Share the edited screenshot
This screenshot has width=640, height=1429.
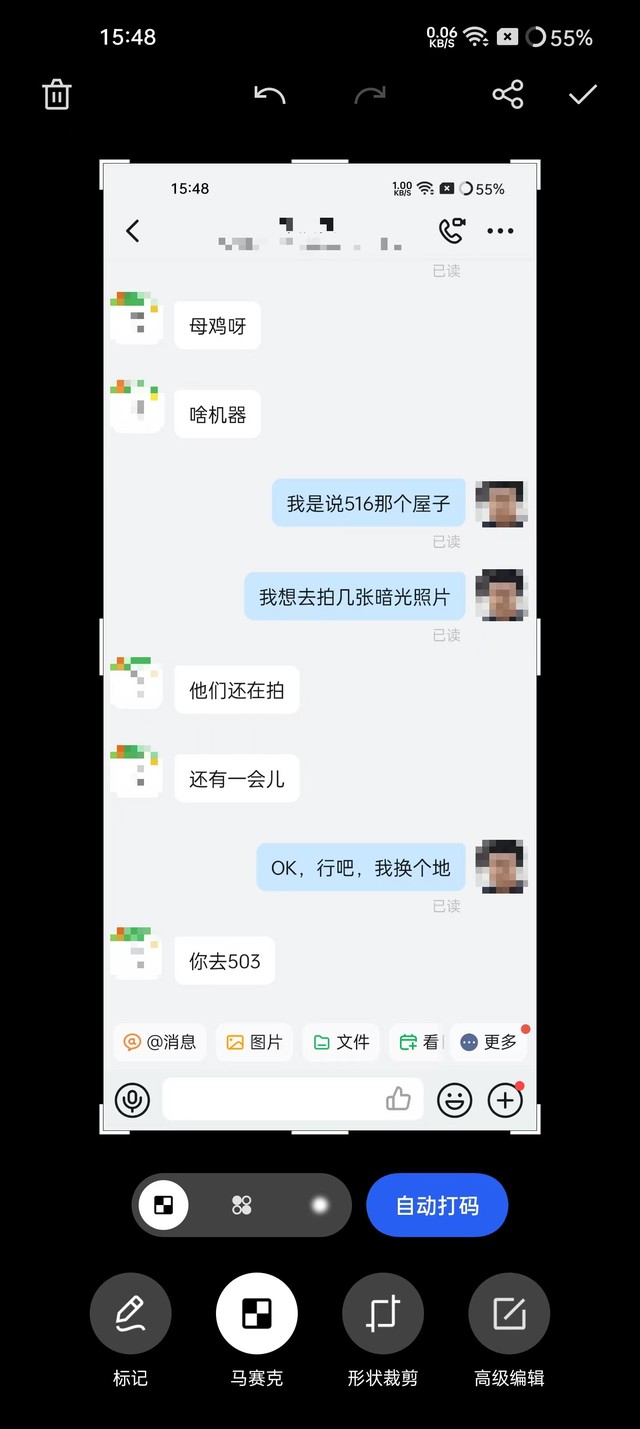[x=508, y=95]
